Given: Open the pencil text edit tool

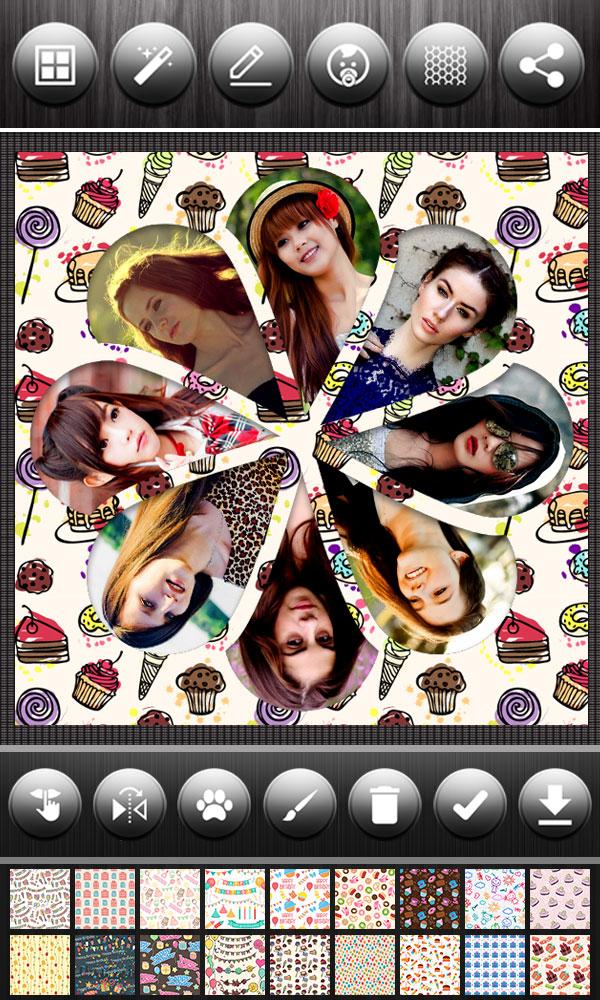Looking at the screenshot, I should pyautogui.click(x=251, y=64).
